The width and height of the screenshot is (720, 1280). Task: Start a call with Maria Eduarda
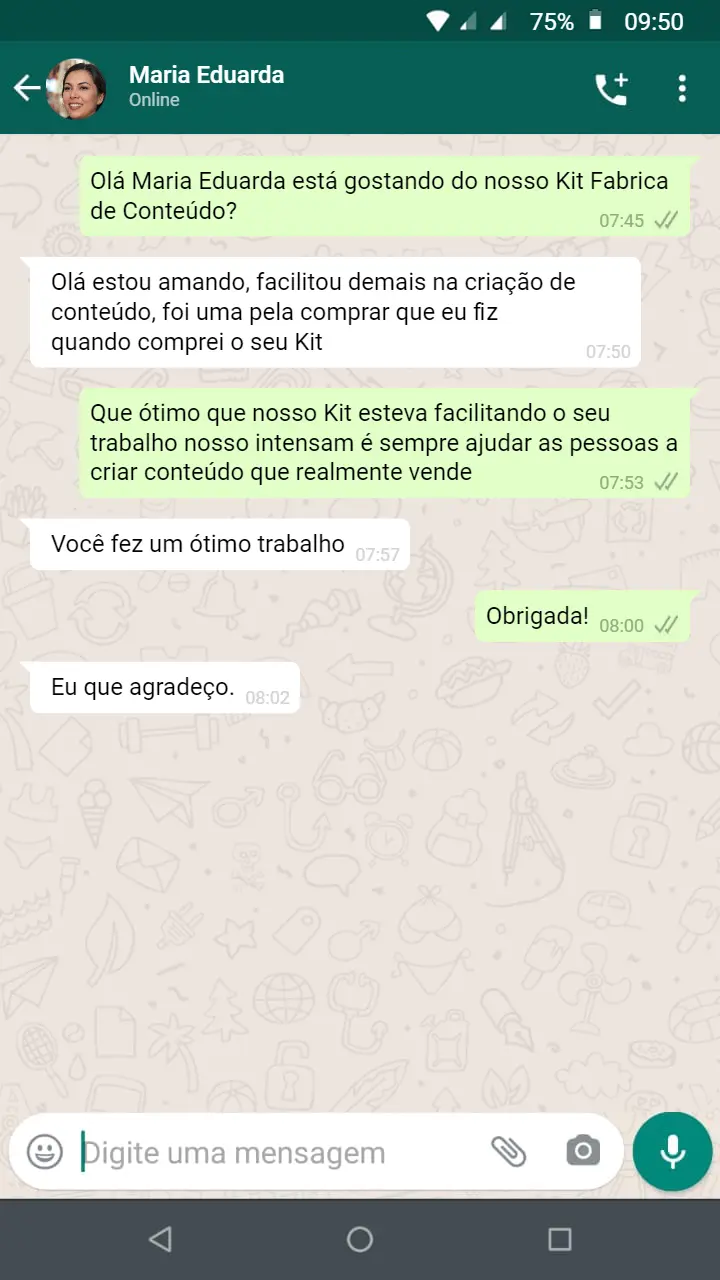click(x=611, y=89)
